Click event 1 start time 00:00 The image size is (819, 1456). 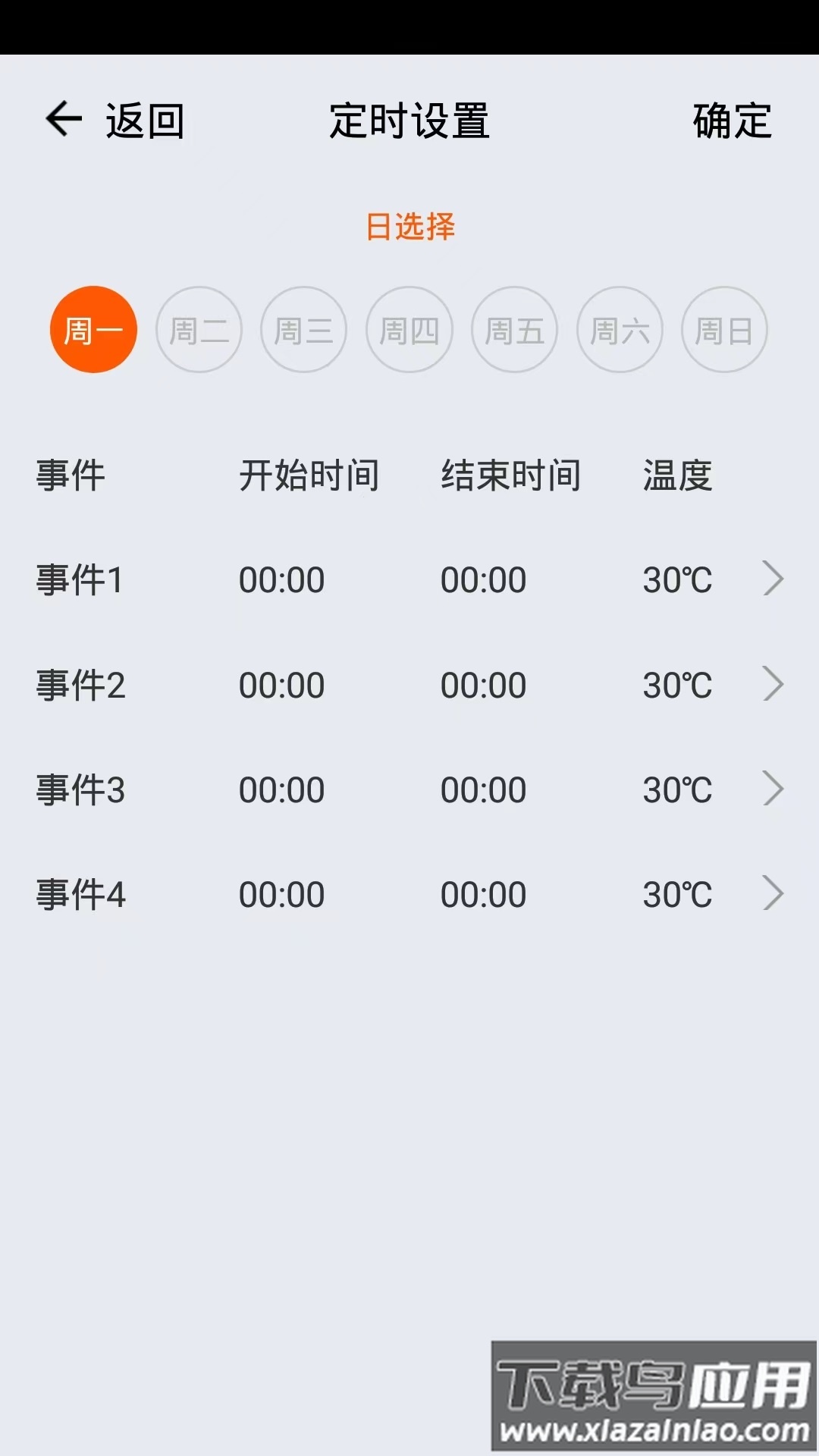pos(282,579)
